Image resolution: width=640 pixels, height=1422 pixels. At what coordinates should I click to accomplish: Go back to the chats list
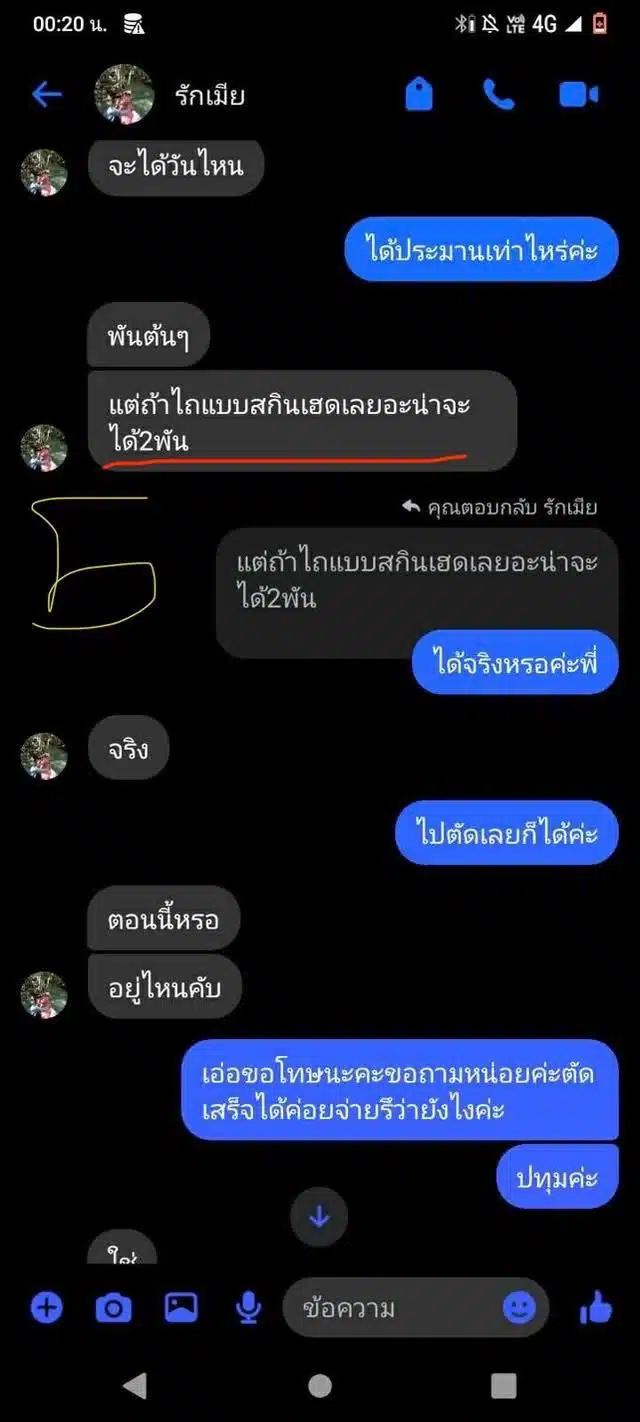46,95
